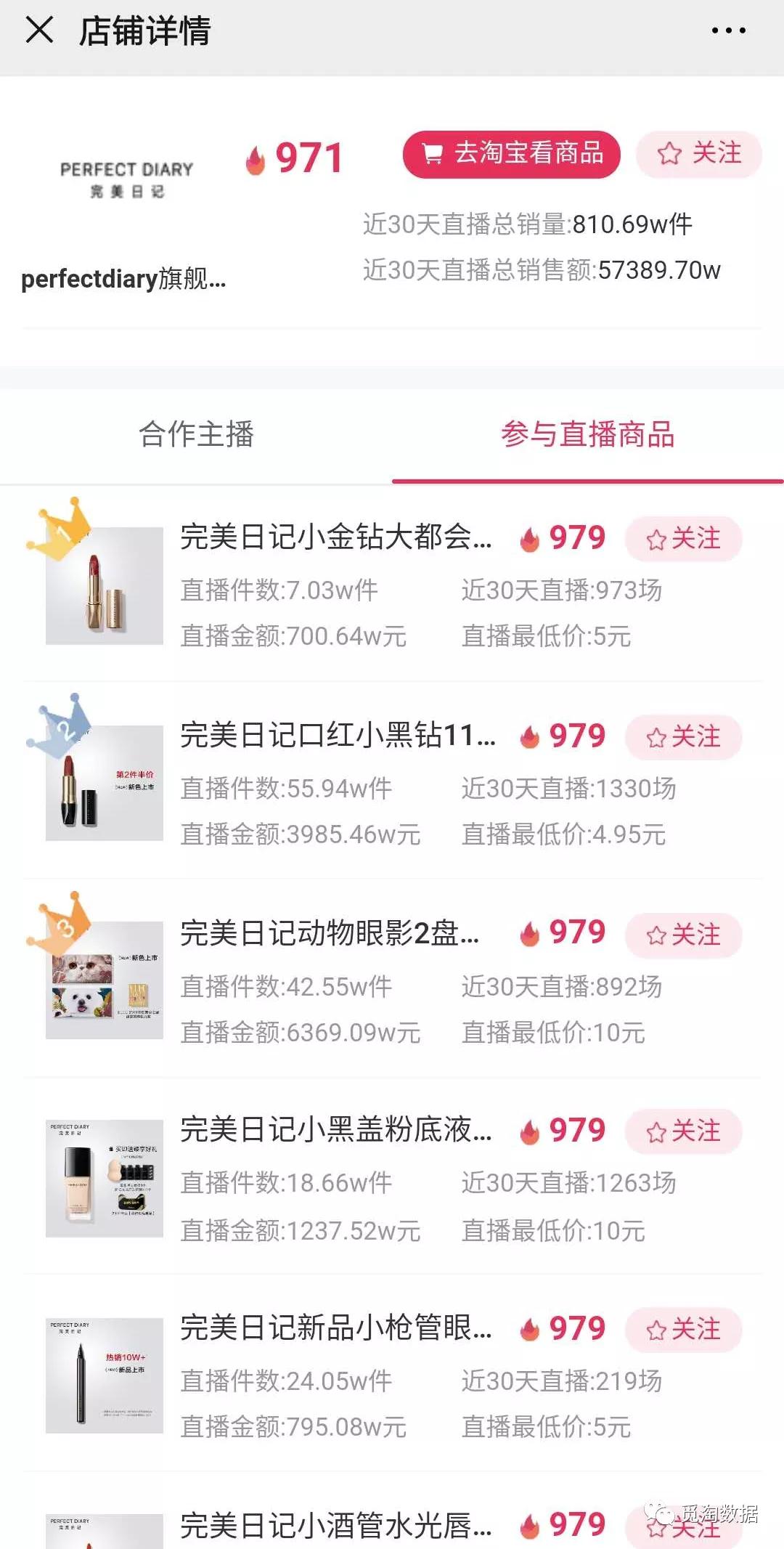
Task: Toggle follow for 完美日记小黑盖粉底液
Action: 682,1131
